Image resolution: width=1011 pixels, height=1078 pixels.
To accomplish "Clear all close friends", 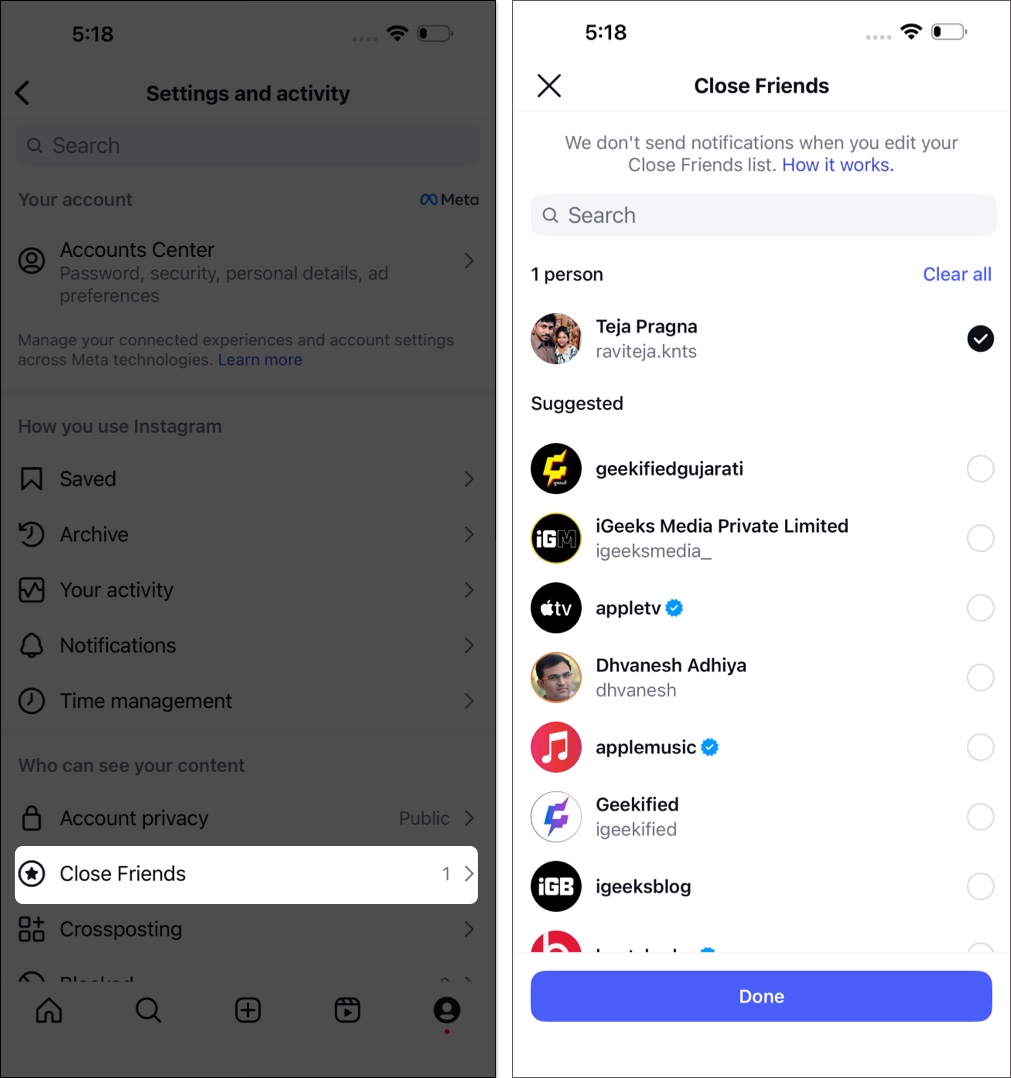I will coord(956,274).
